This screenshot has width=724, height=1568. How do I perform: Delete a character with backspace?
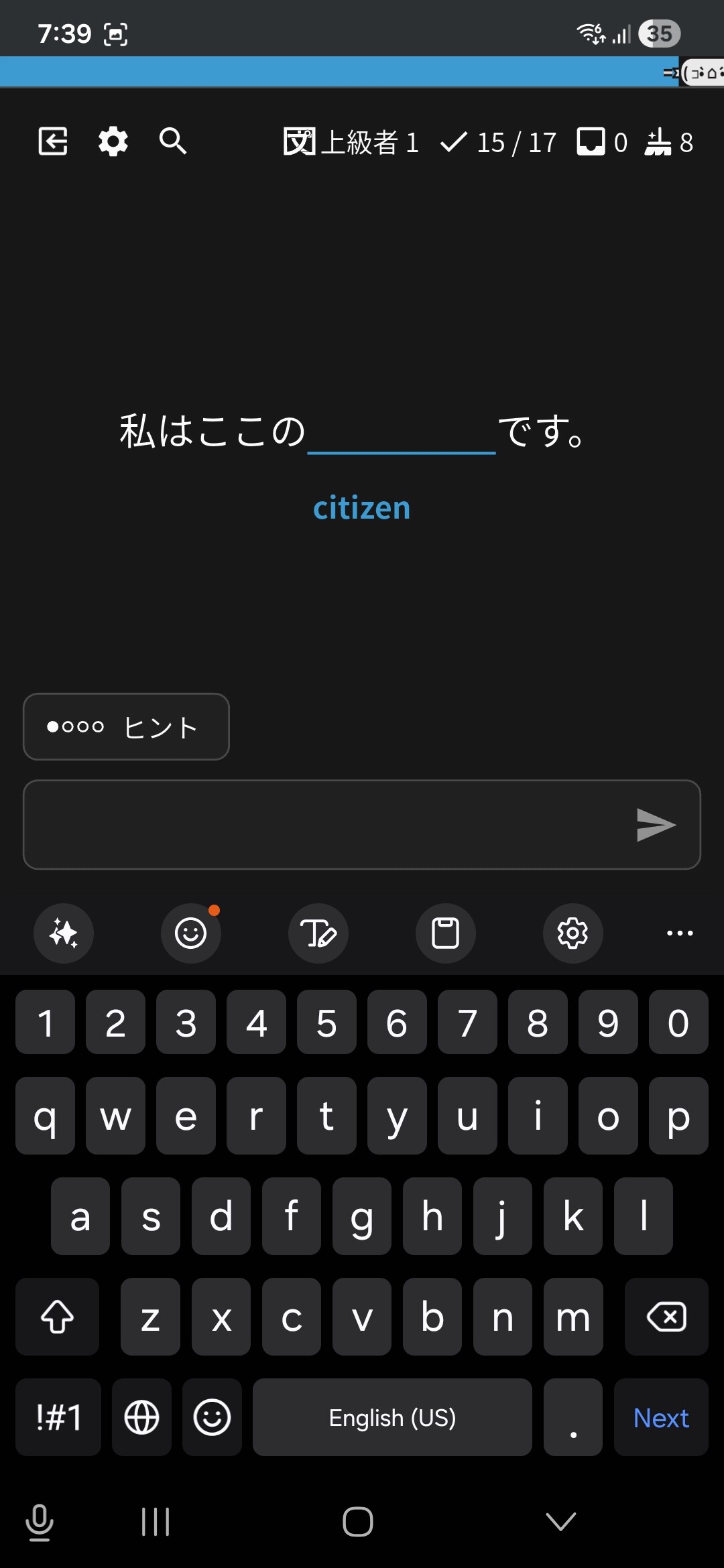click(666, 1317)
